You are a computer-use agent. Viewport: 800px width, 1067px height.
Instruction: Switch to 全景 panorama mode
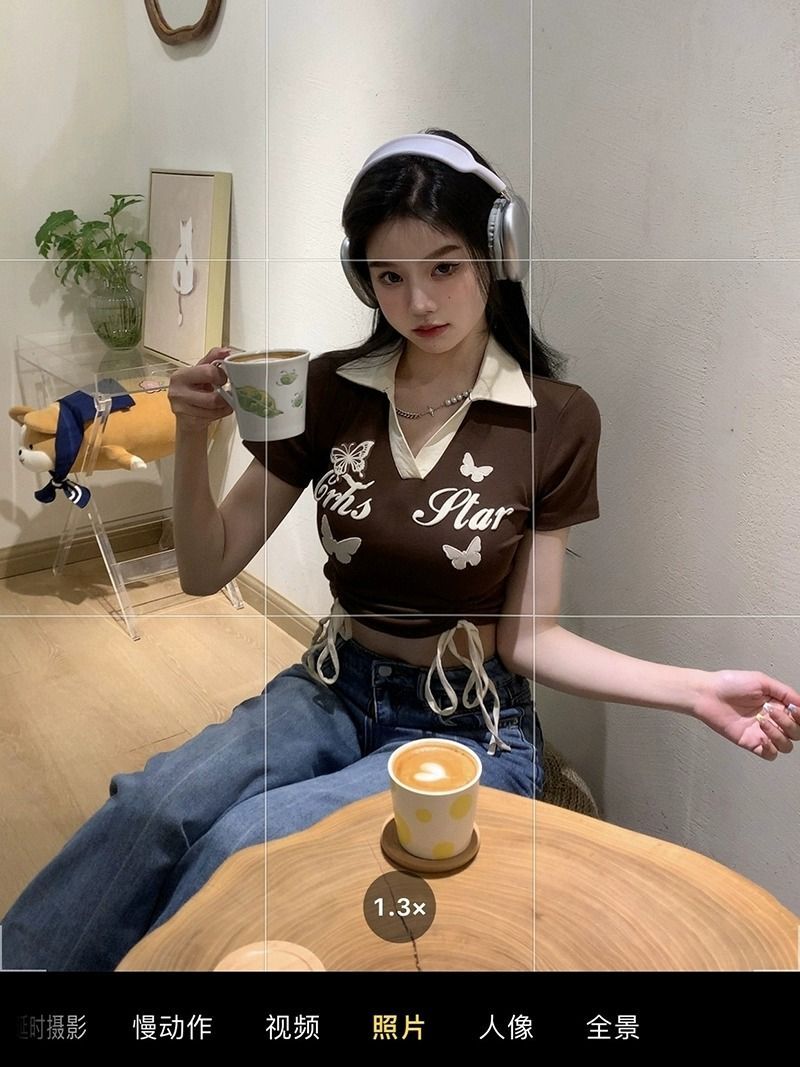point(612,1027)
